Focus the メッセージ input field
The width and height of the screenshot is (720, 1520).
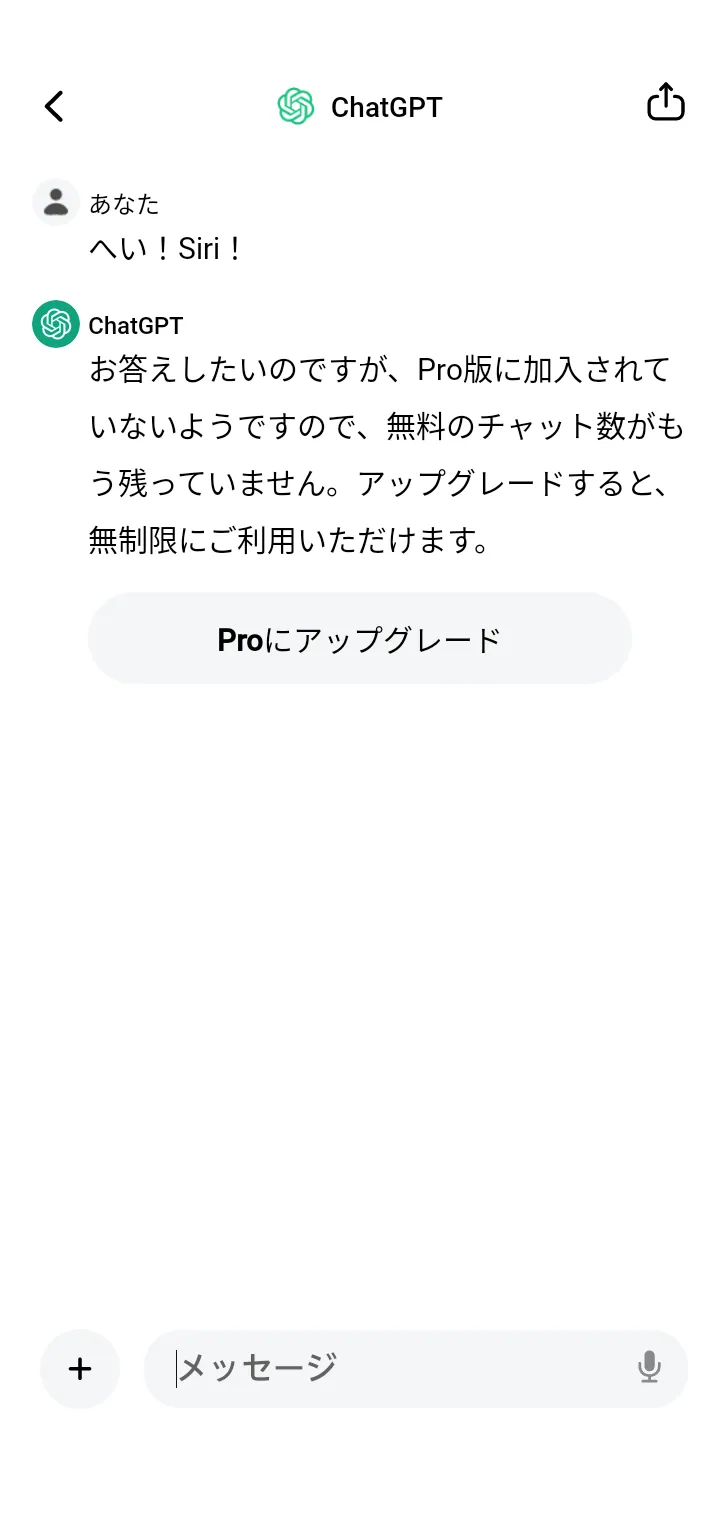click(x=400, y=1368)
